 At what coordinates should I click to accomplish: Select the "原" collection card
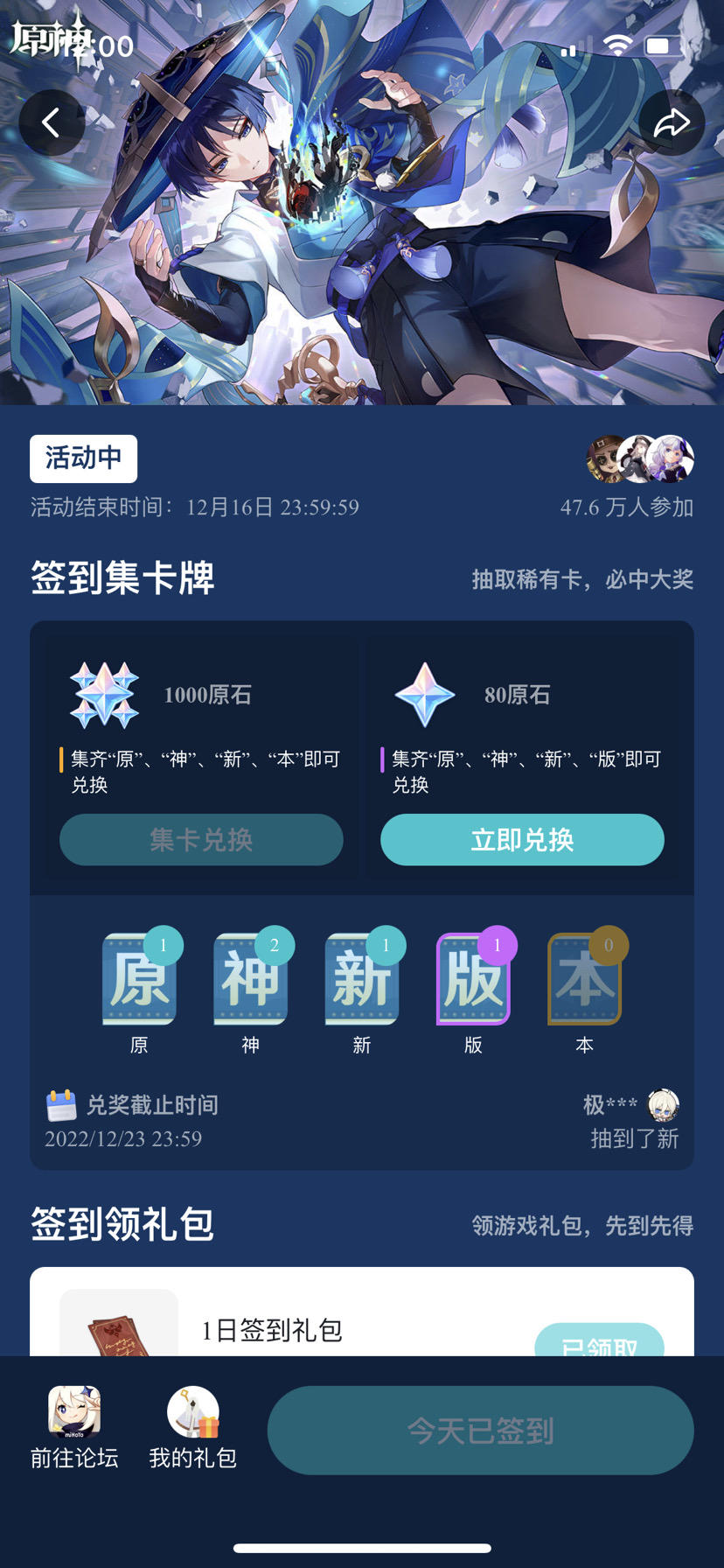[x=138, y=978]
